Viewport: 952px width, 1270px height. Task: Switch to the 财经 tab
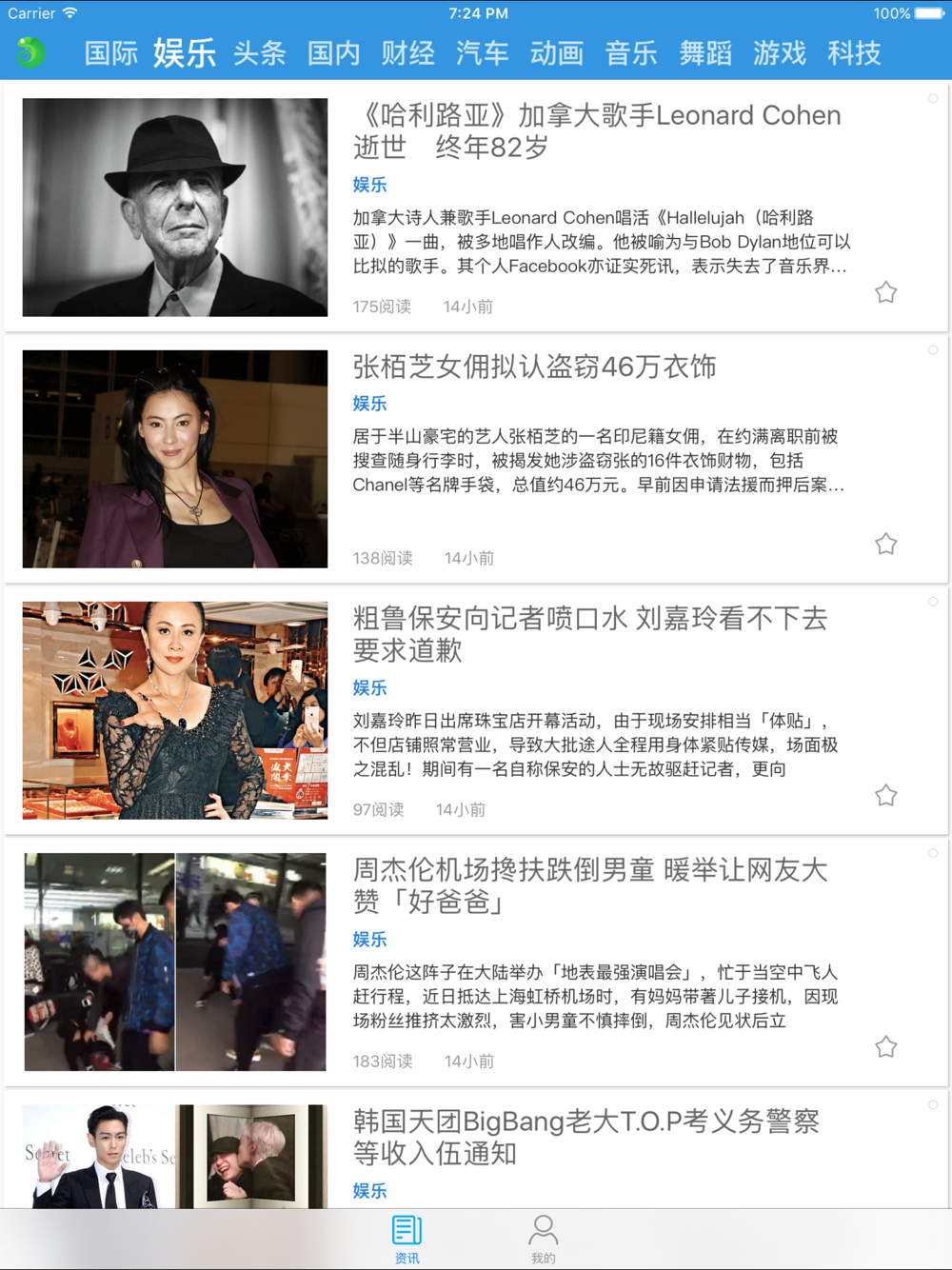408,53
